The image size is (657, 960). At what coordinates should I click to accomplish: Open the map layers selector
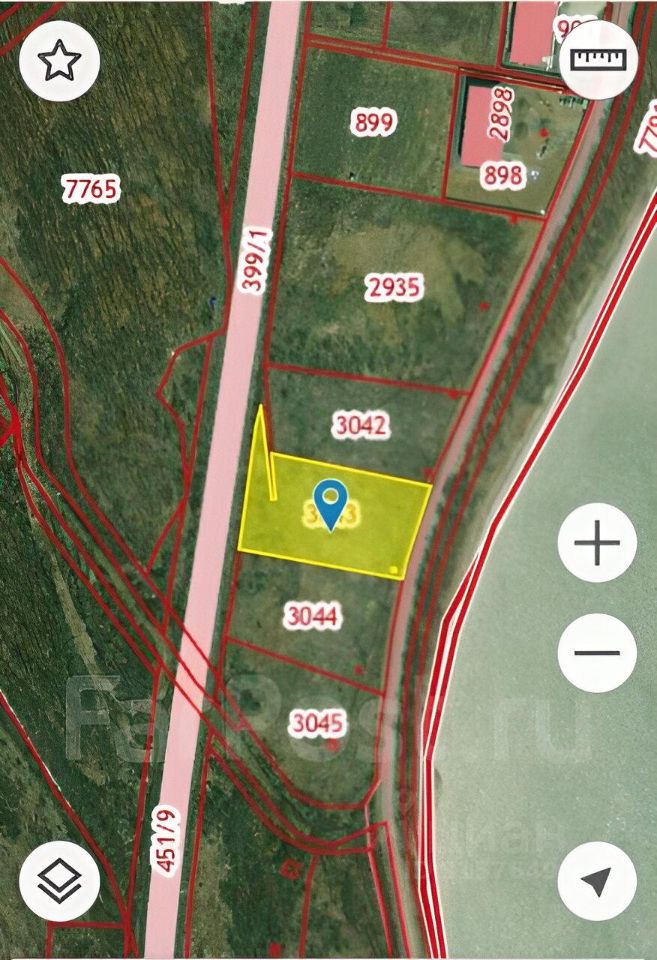point(59,880)
